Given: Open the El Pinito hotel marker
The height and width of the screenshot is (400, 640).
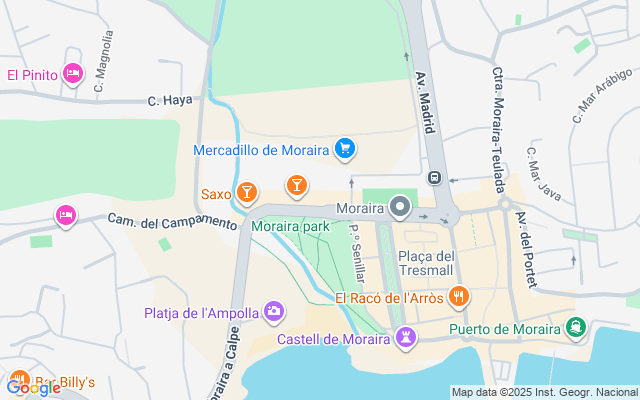Looking at the screenshot, I should [72, 74].
